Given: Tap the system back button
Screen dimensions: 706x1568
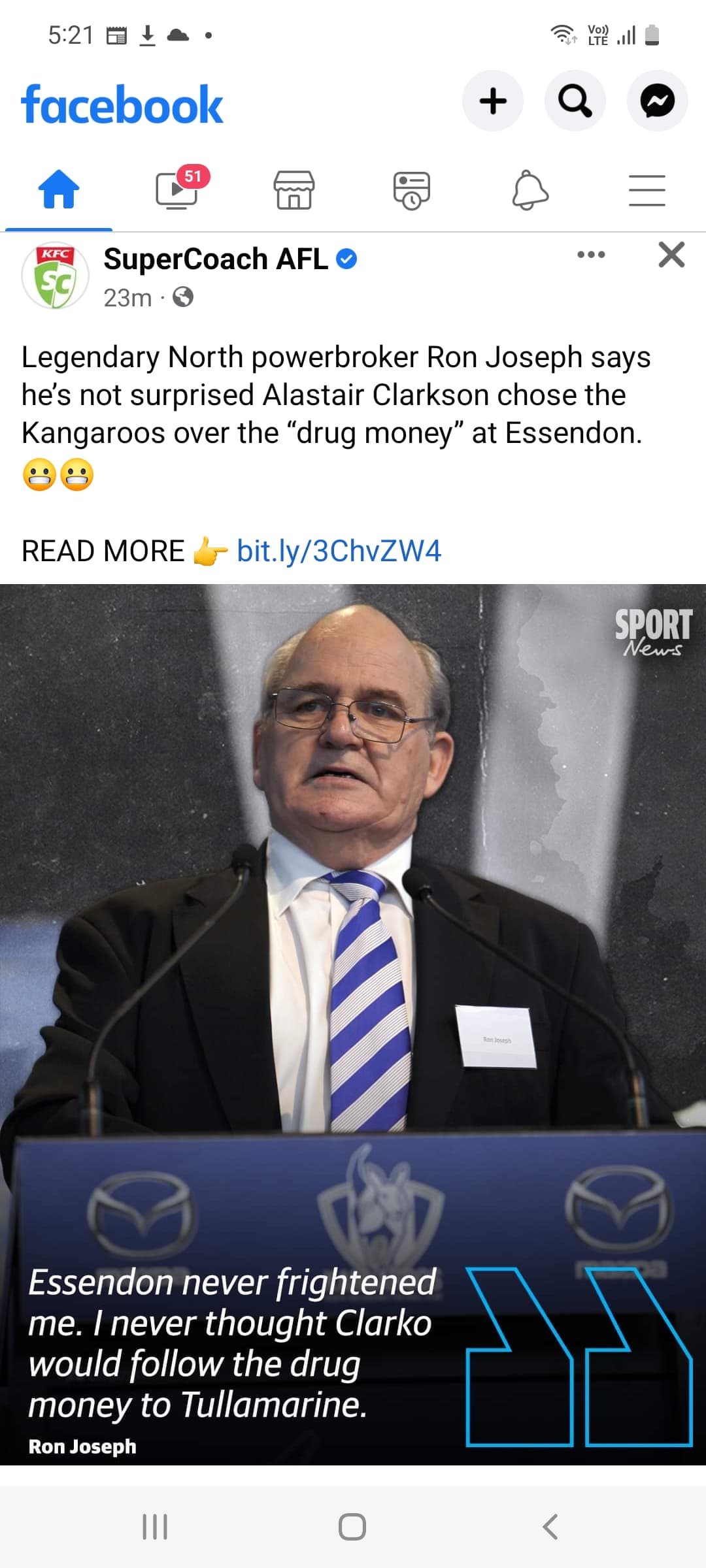Looking at the screenshot, I should (550, 1527).
